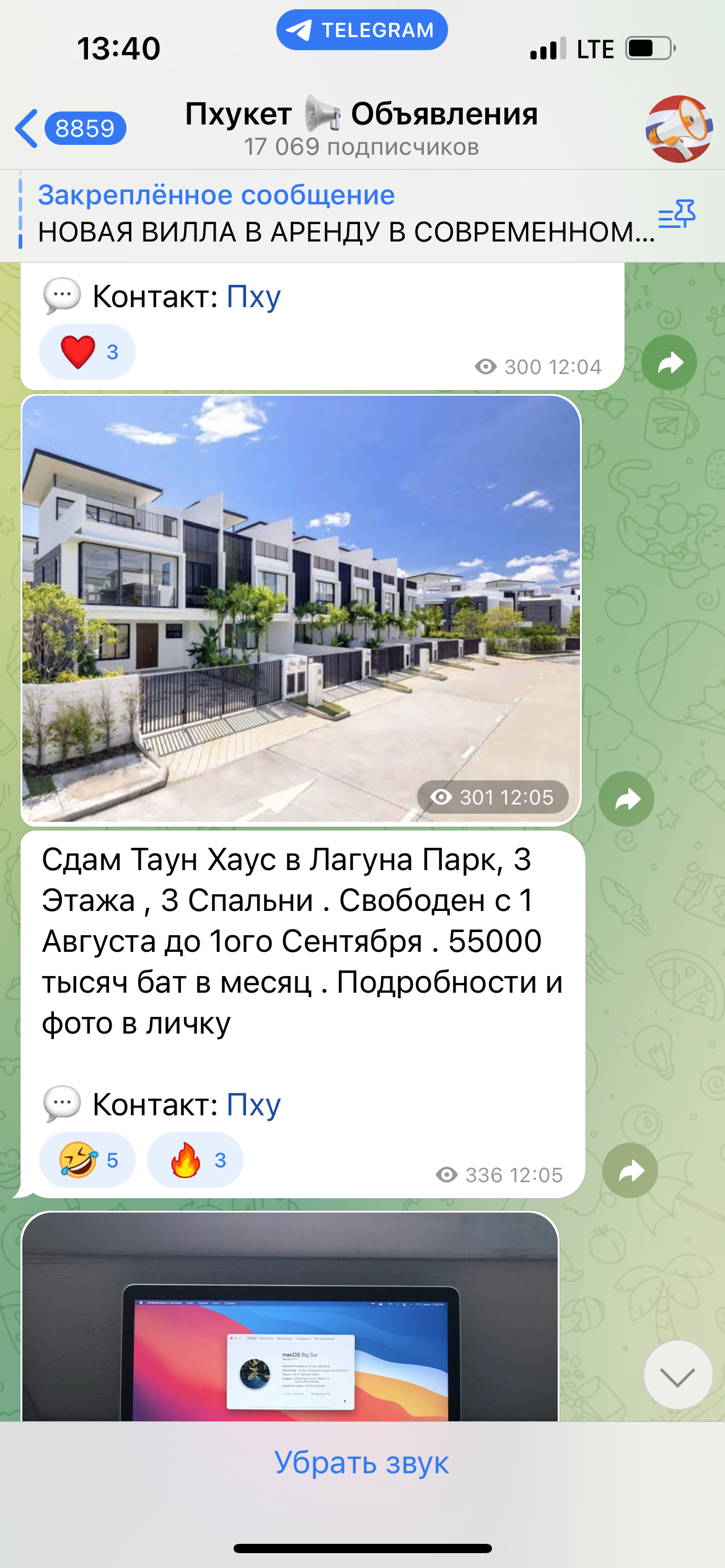The width and height of the screenshot is (725, 1568).
Task: Mute the channel with Убрать звук
Action: pos(362,1463)
